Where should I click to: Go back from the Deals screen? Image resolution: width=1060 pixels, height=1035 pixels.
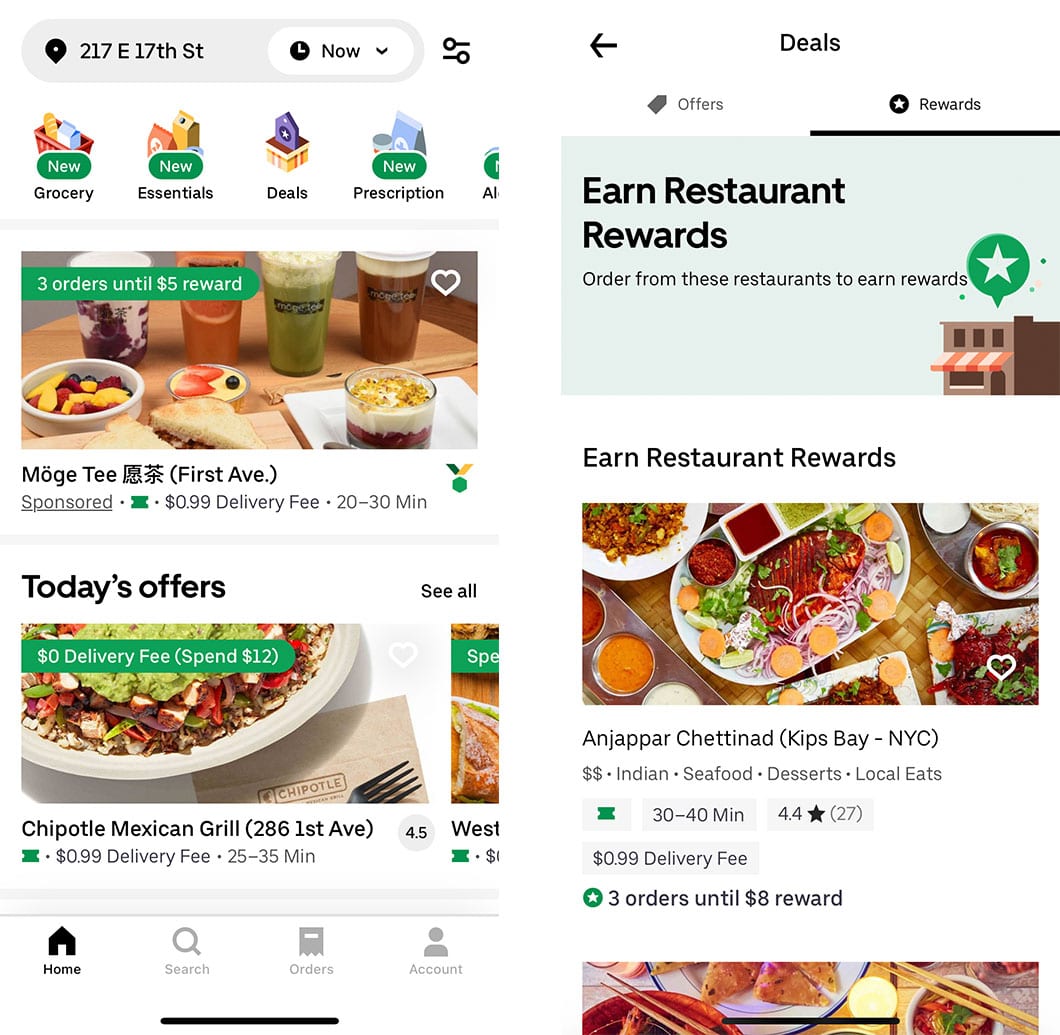click(x=603, y=44)
